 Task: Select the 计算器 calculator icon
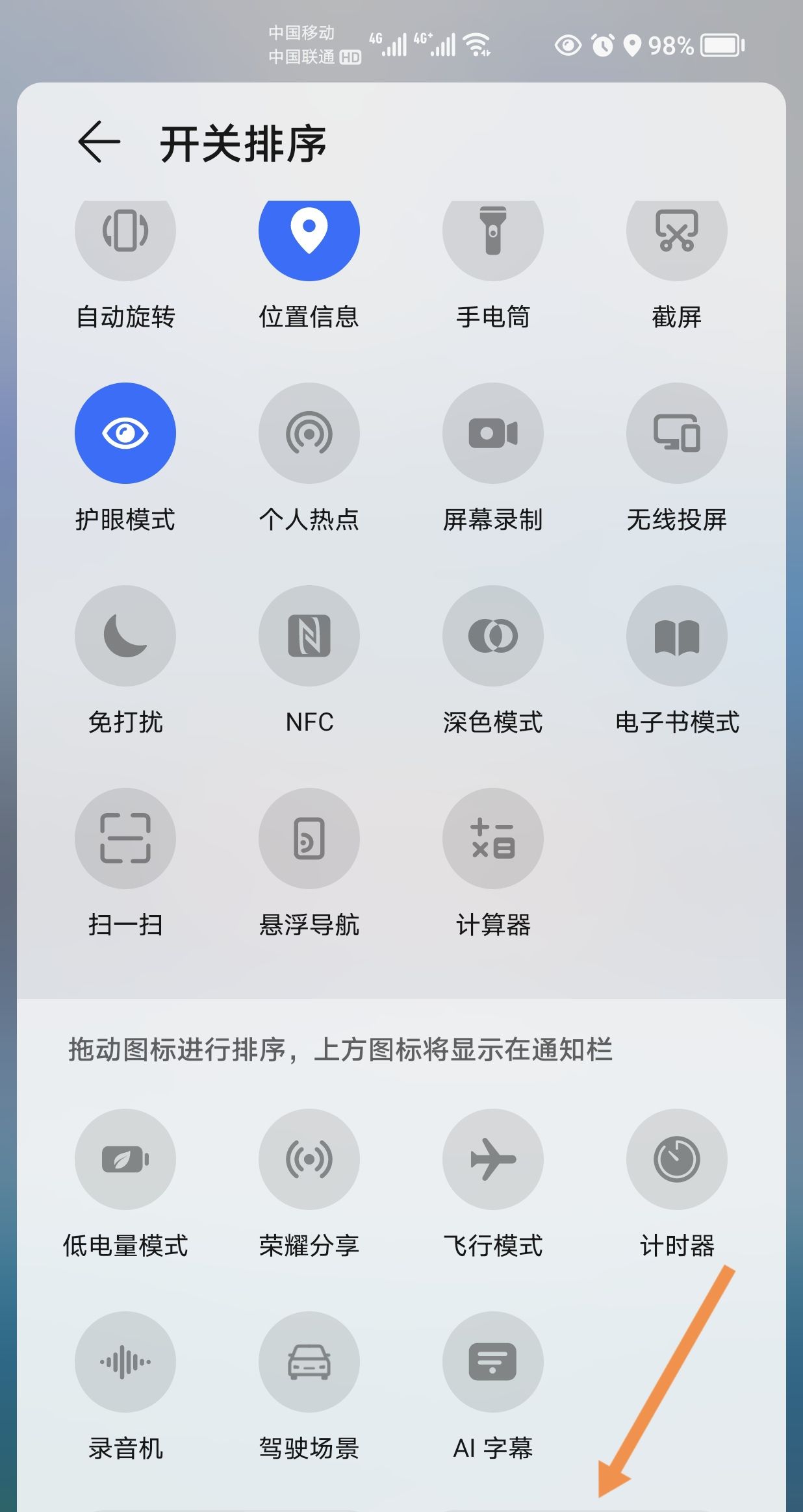click(493, 838)
